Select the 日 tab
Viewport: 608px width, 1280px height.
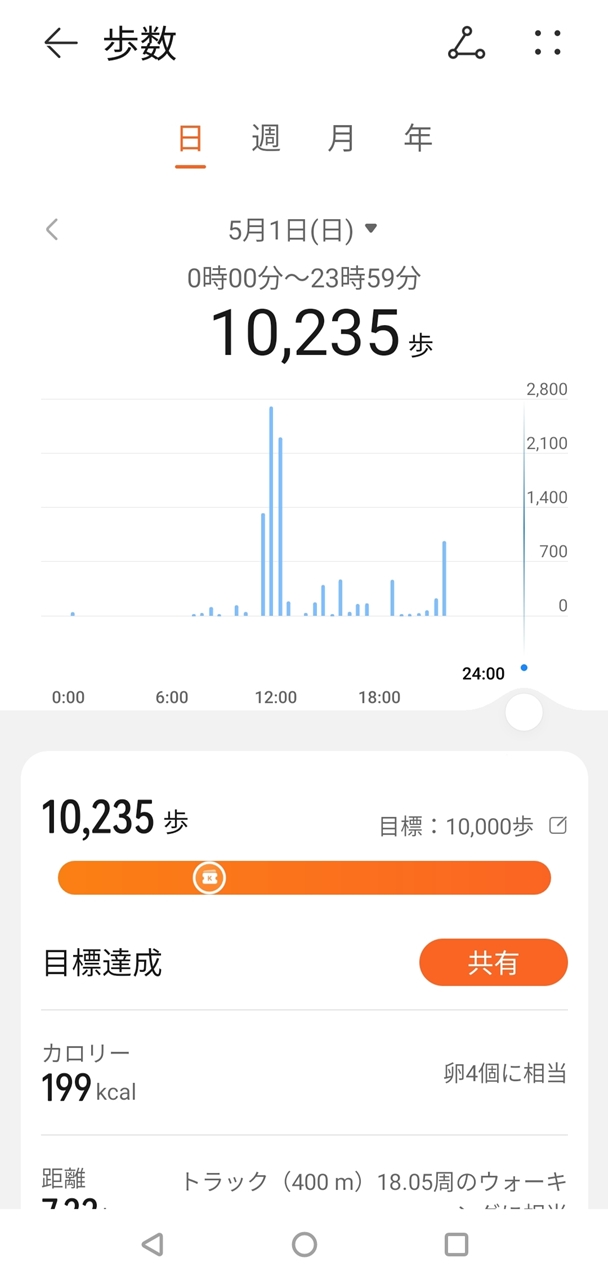(x=190, y=138)
